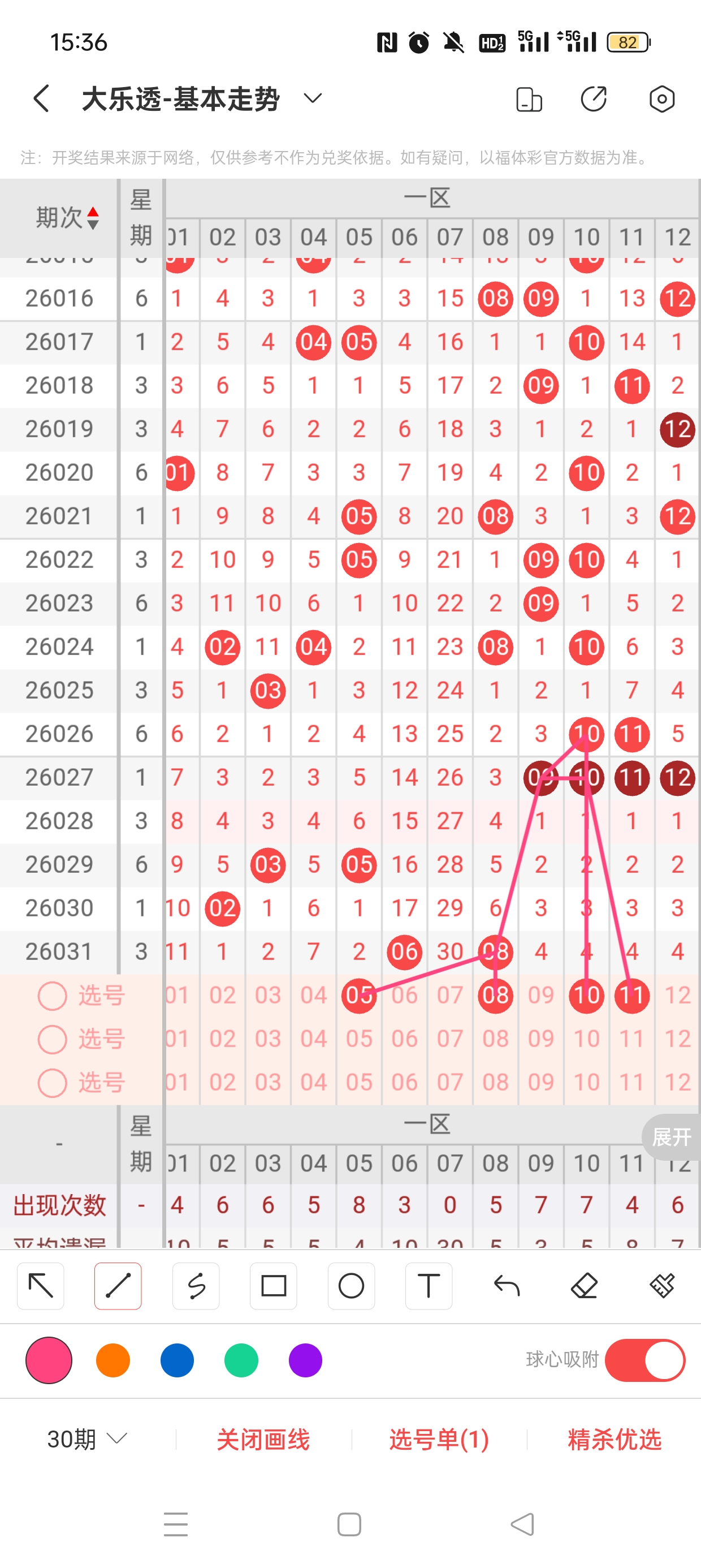
Task: Pick the freehand curve tool
Action: [196, 1286]
